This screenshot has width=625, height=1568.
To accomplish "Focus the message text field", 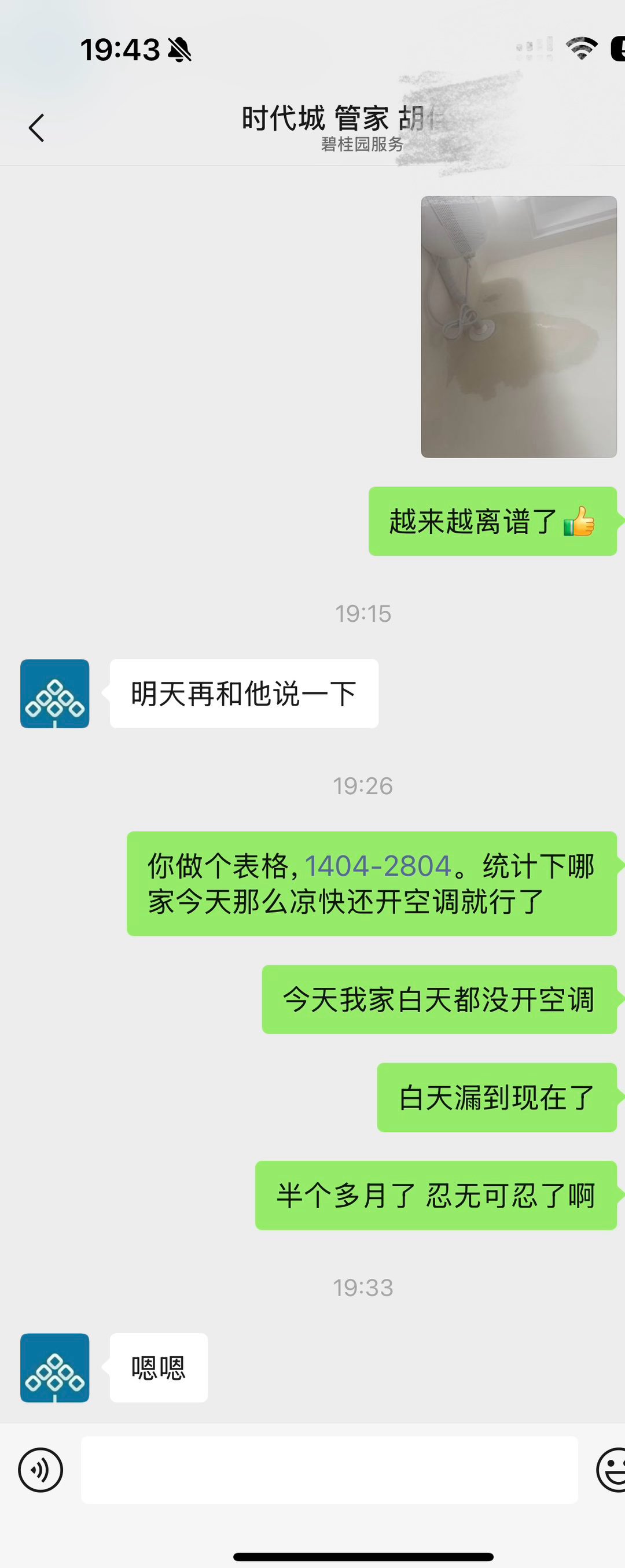I will pos(329,1470).
